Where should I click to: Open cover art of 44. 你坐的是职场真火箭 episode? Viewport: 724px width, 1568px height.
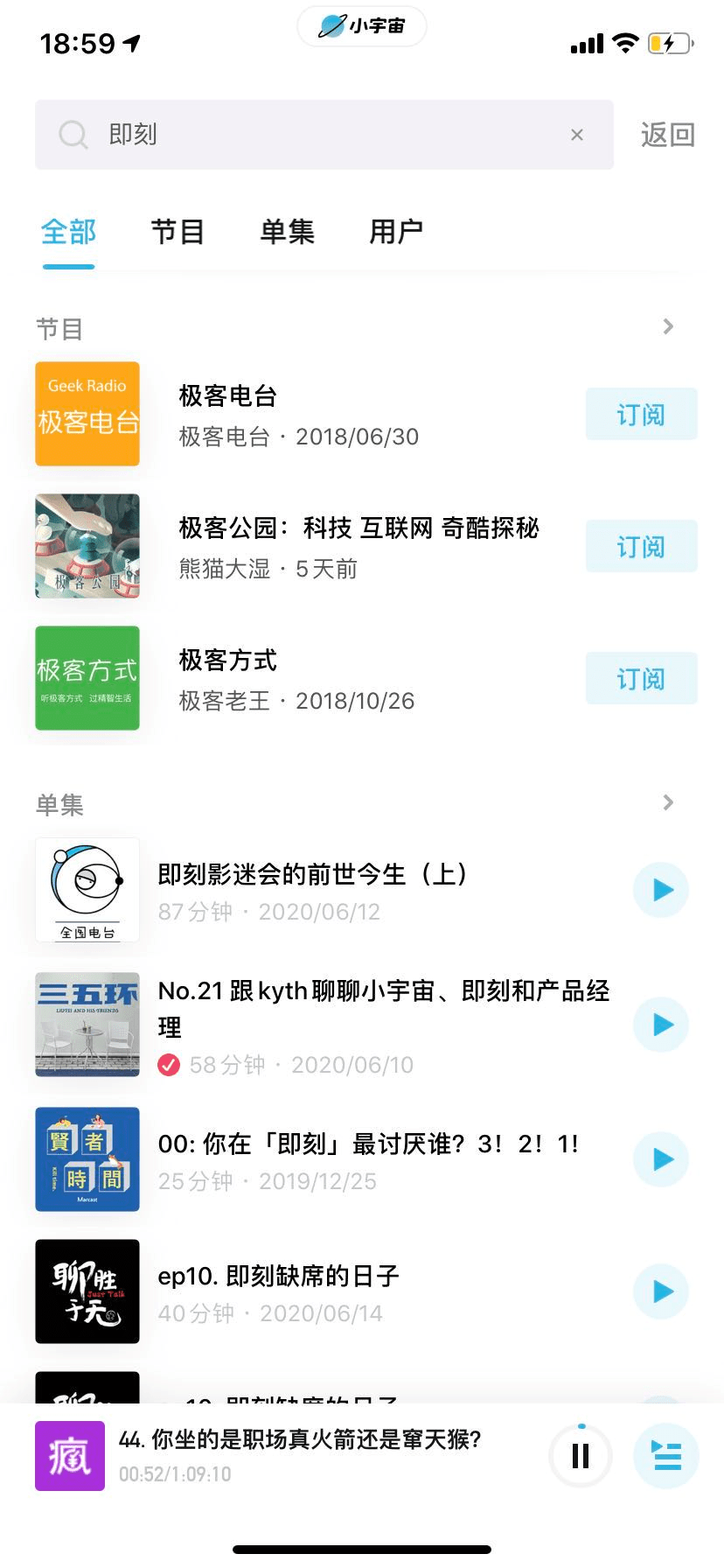(69, 1455)
